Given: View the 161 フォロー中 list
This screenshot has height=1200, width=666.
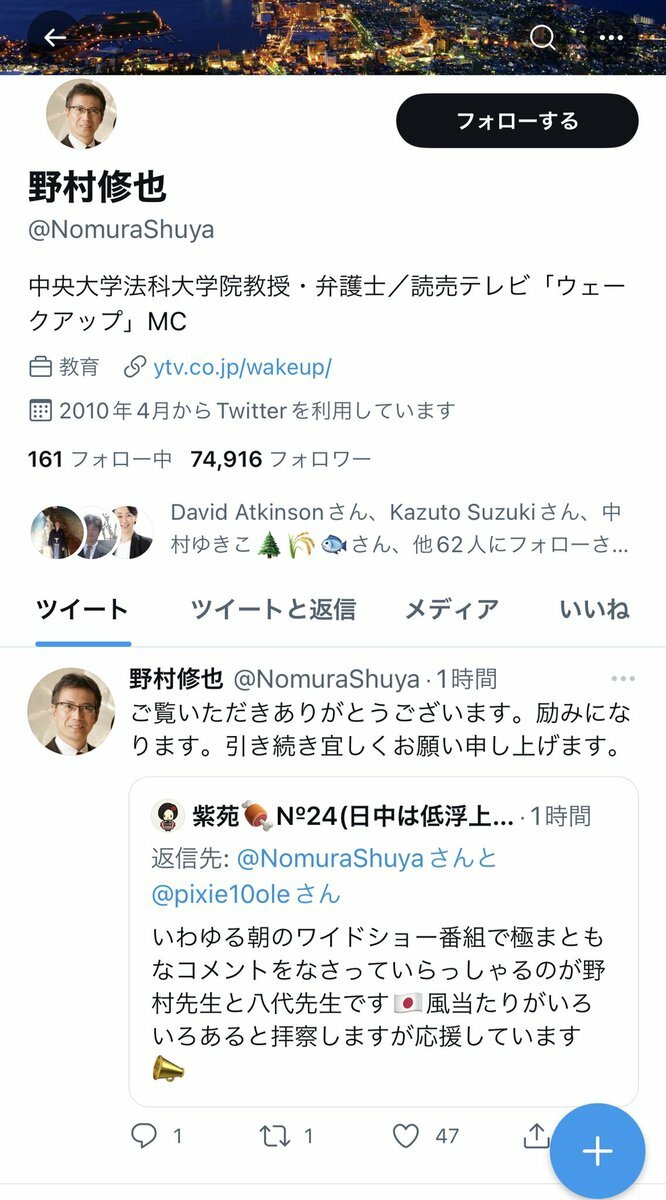Looking at the screenshot, I should coord(100,460).
